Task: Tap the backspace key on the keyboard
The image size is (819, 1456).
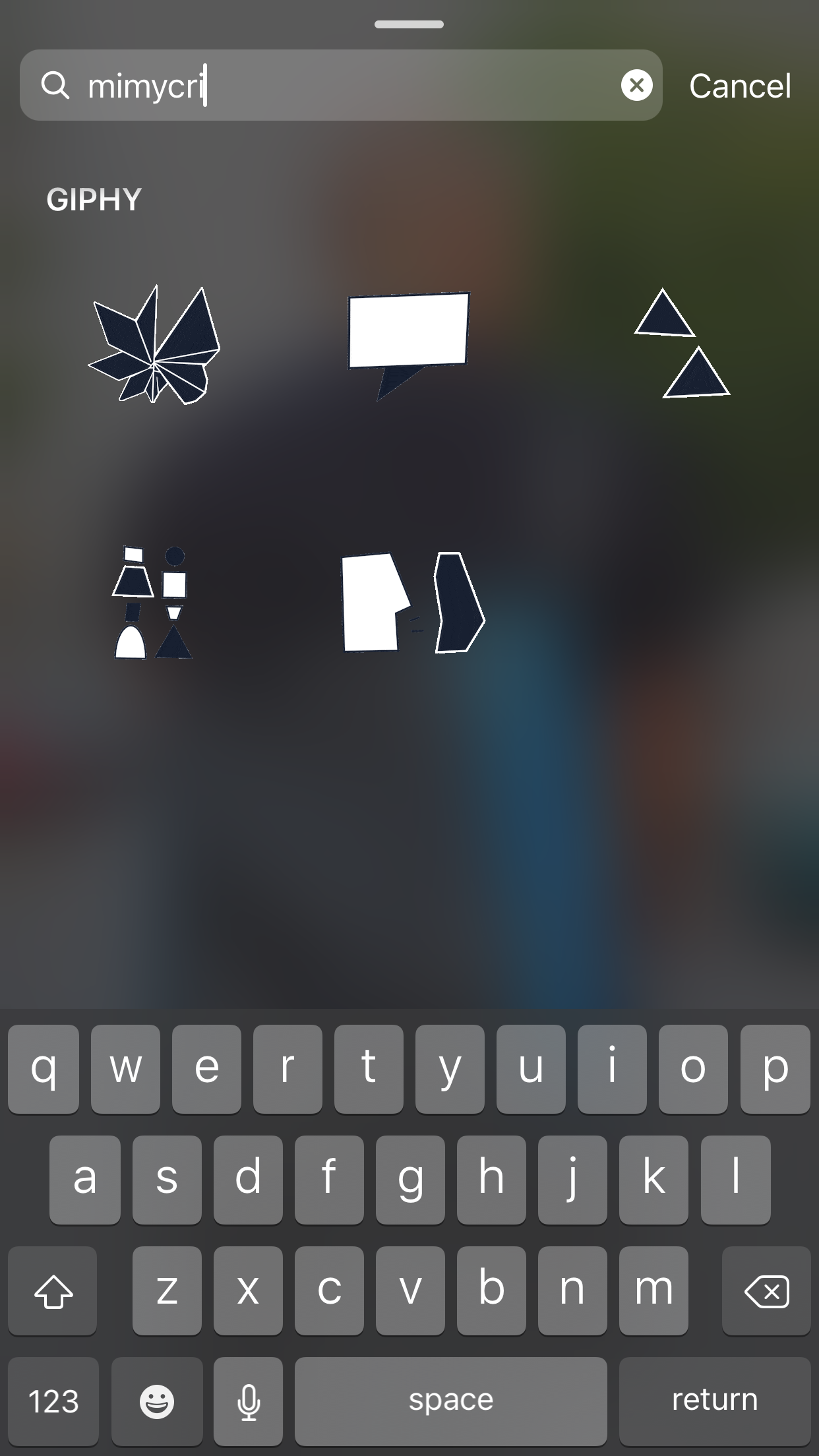Action: tap(766, 1290)
